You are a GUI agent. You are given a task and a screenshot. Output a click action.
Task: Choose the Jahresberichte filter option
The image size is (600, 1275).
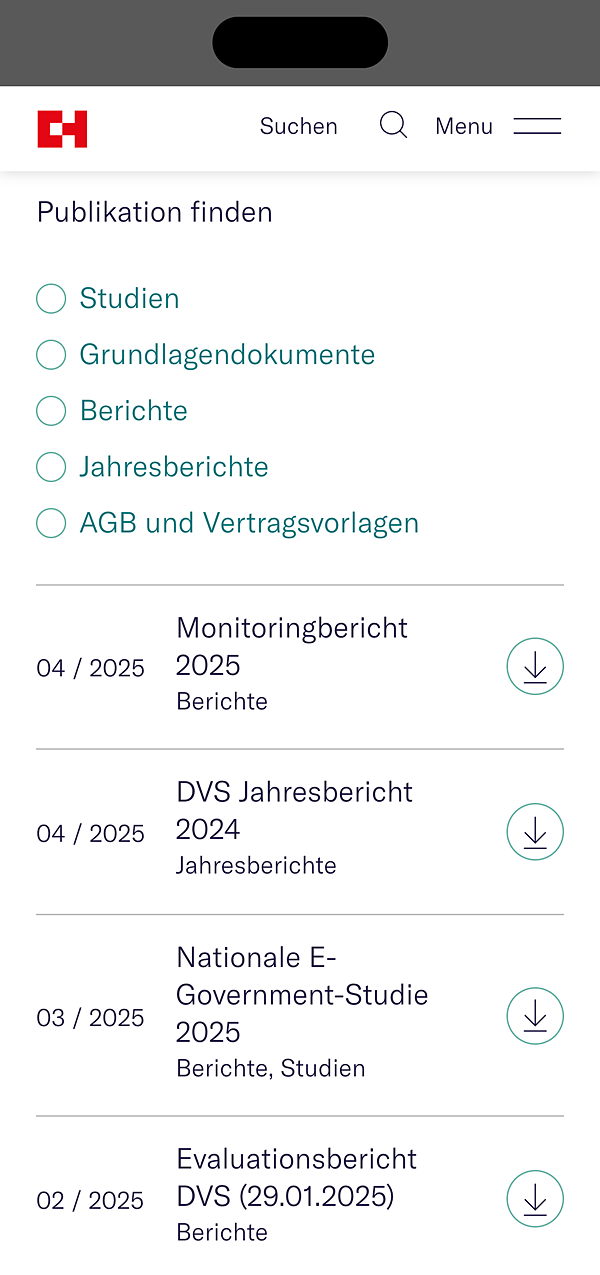click(x=152, y=466)
